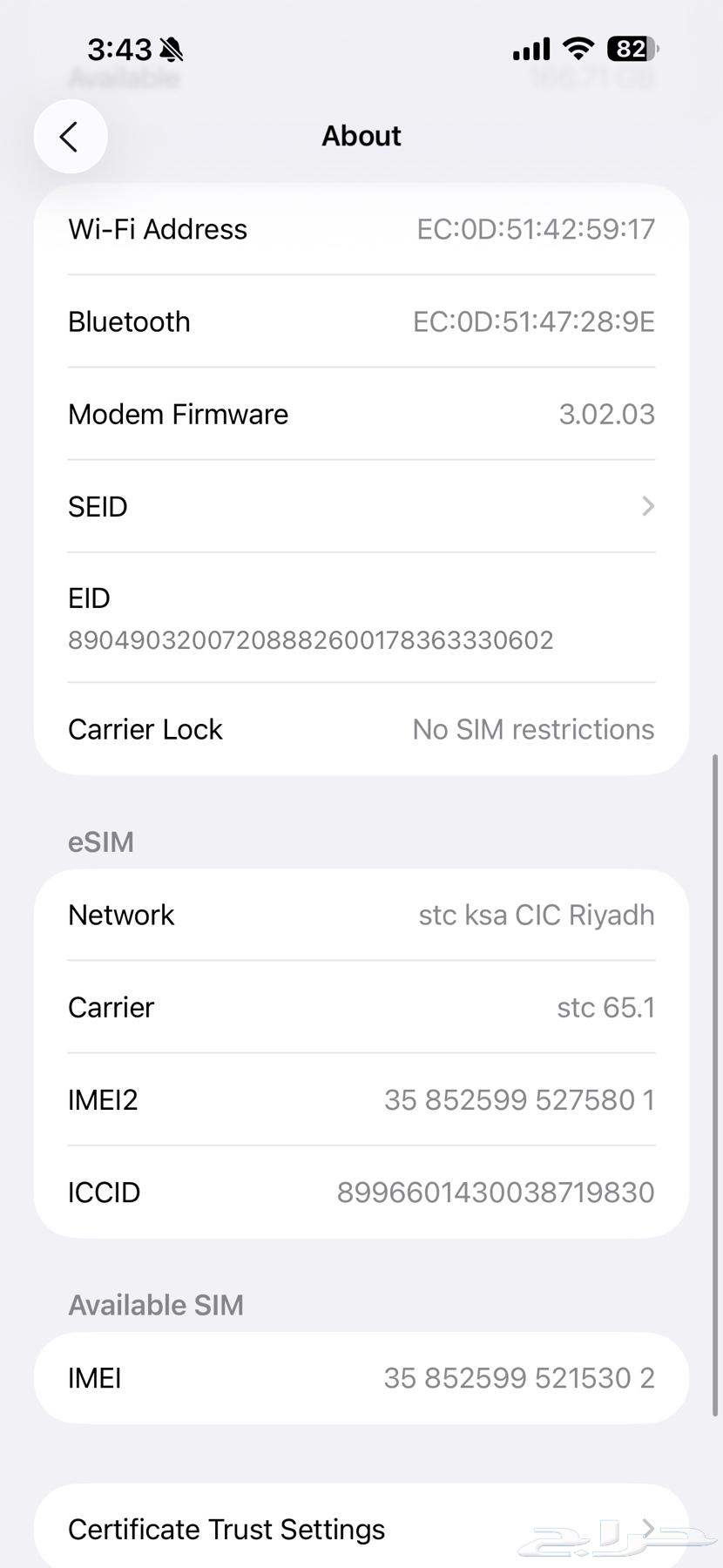This screenshot has width=723, height=1568.
Task: Go back from the About page
Action: [x=70, y=137]
